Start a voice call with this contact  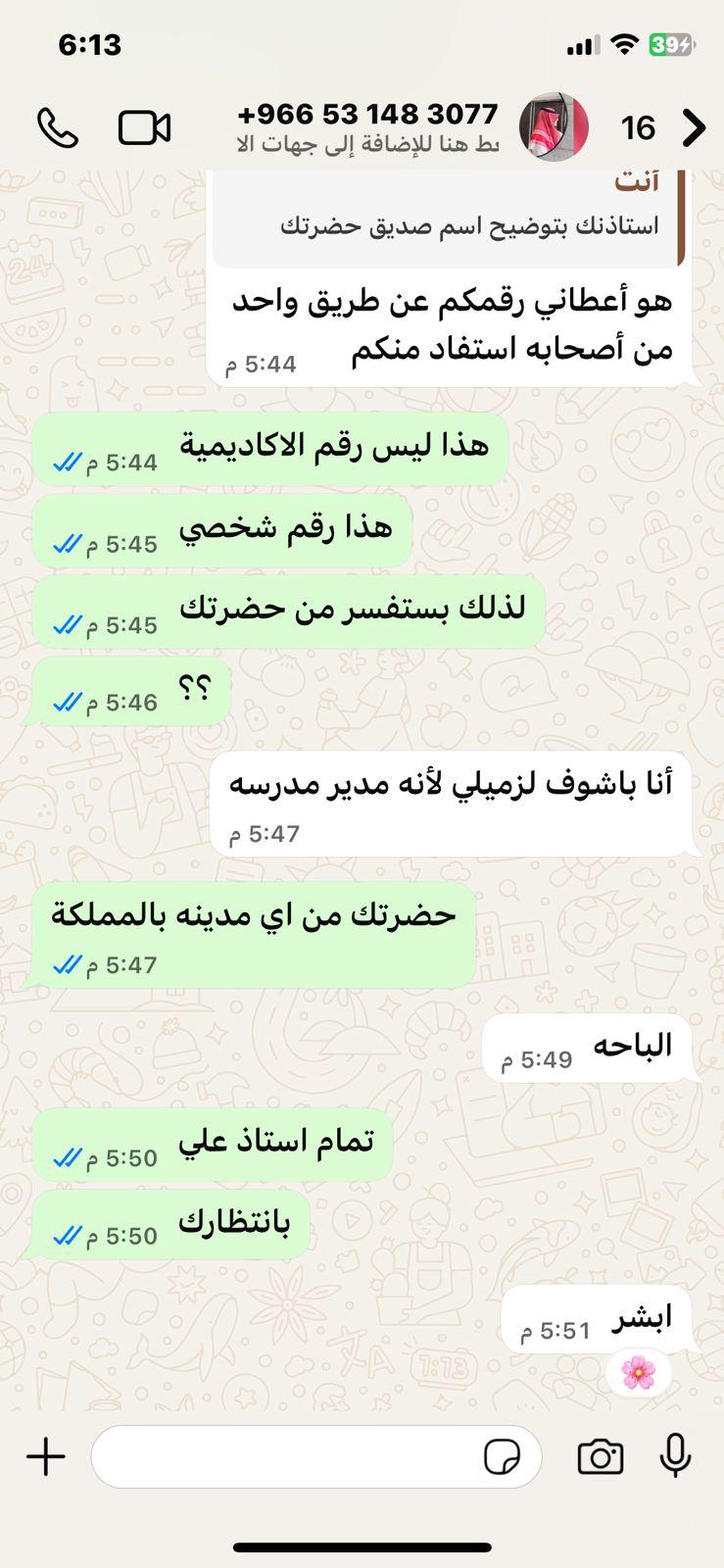pyautogui.click(x=57, y=128)
